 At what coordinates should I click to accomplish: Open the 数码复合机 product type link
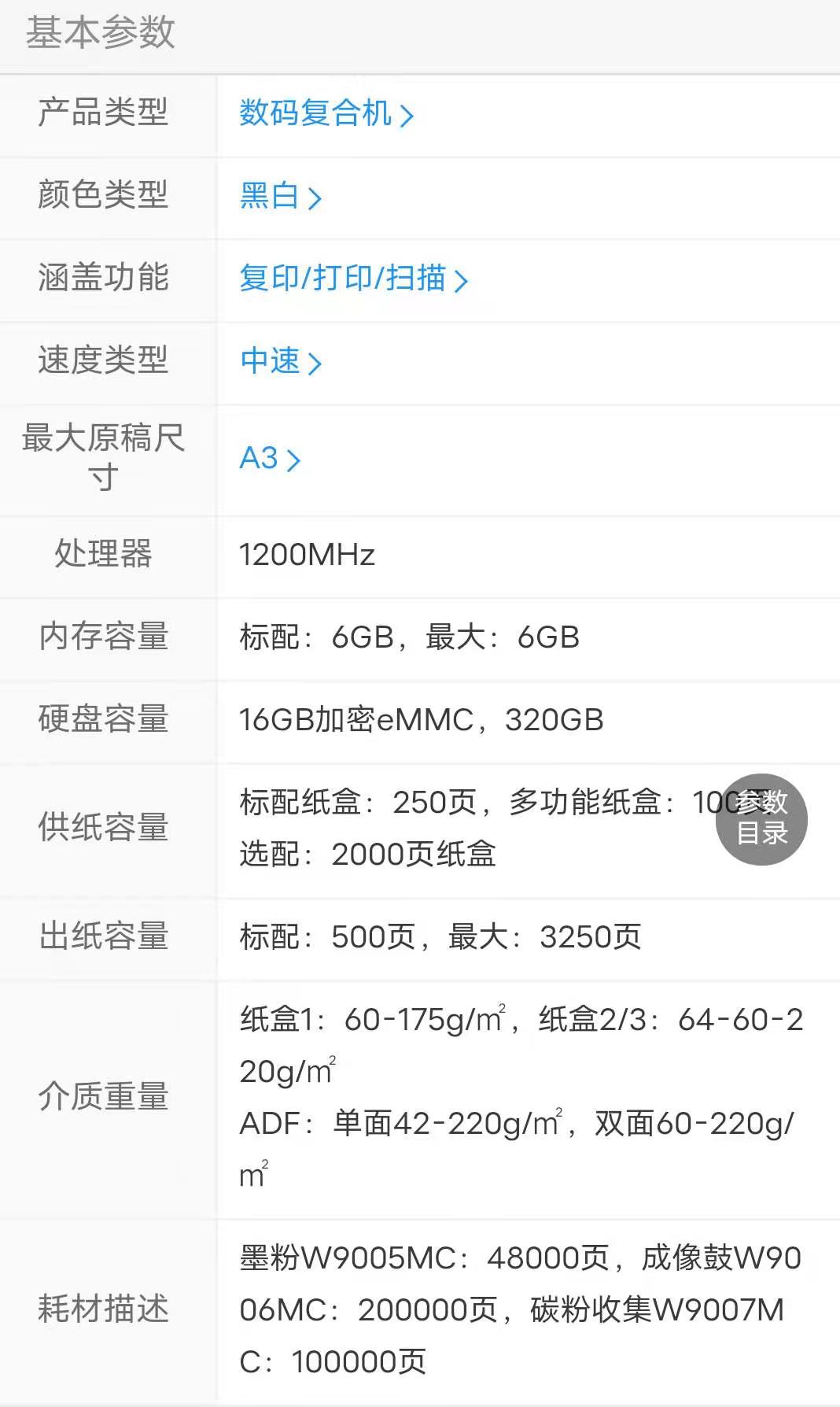tap(326, 114)
